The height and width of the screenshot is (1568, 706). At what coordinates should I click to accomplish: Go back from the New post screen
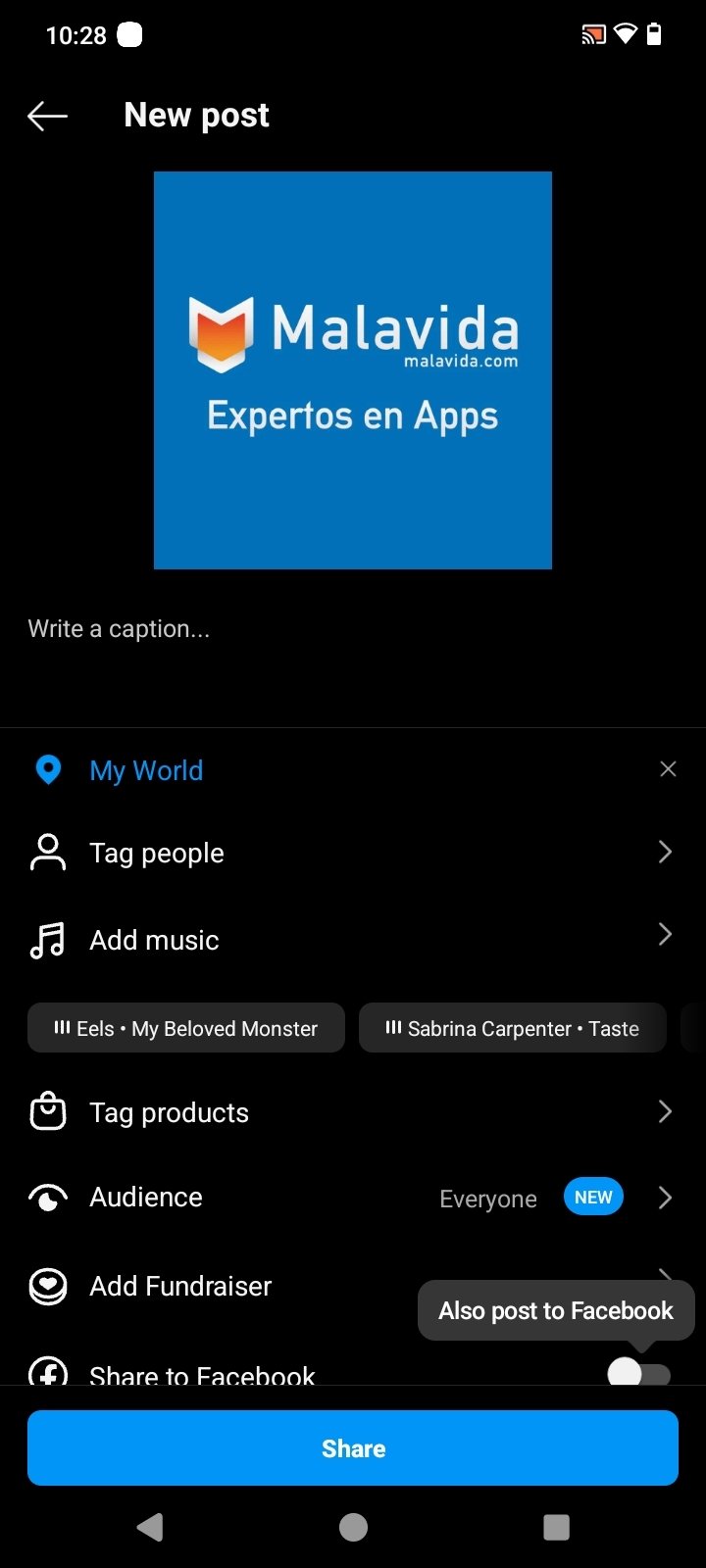click(47, 117)
